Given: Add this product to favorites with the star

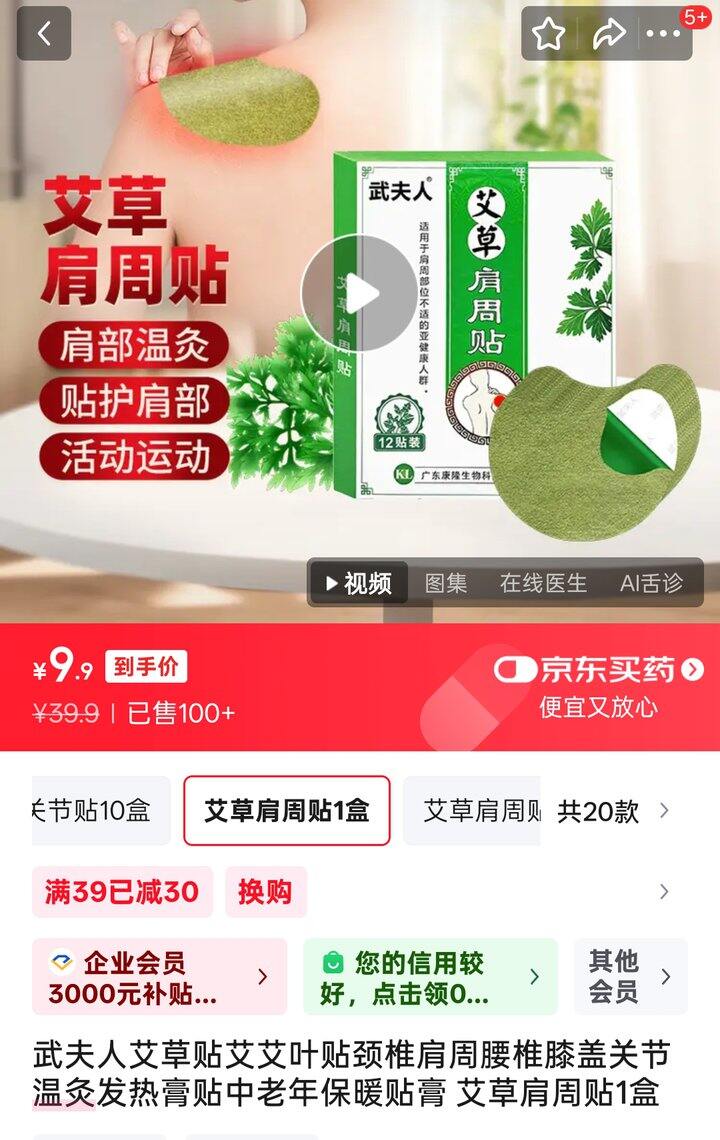Looking at the screenshot, I should [x=548, y=33].
